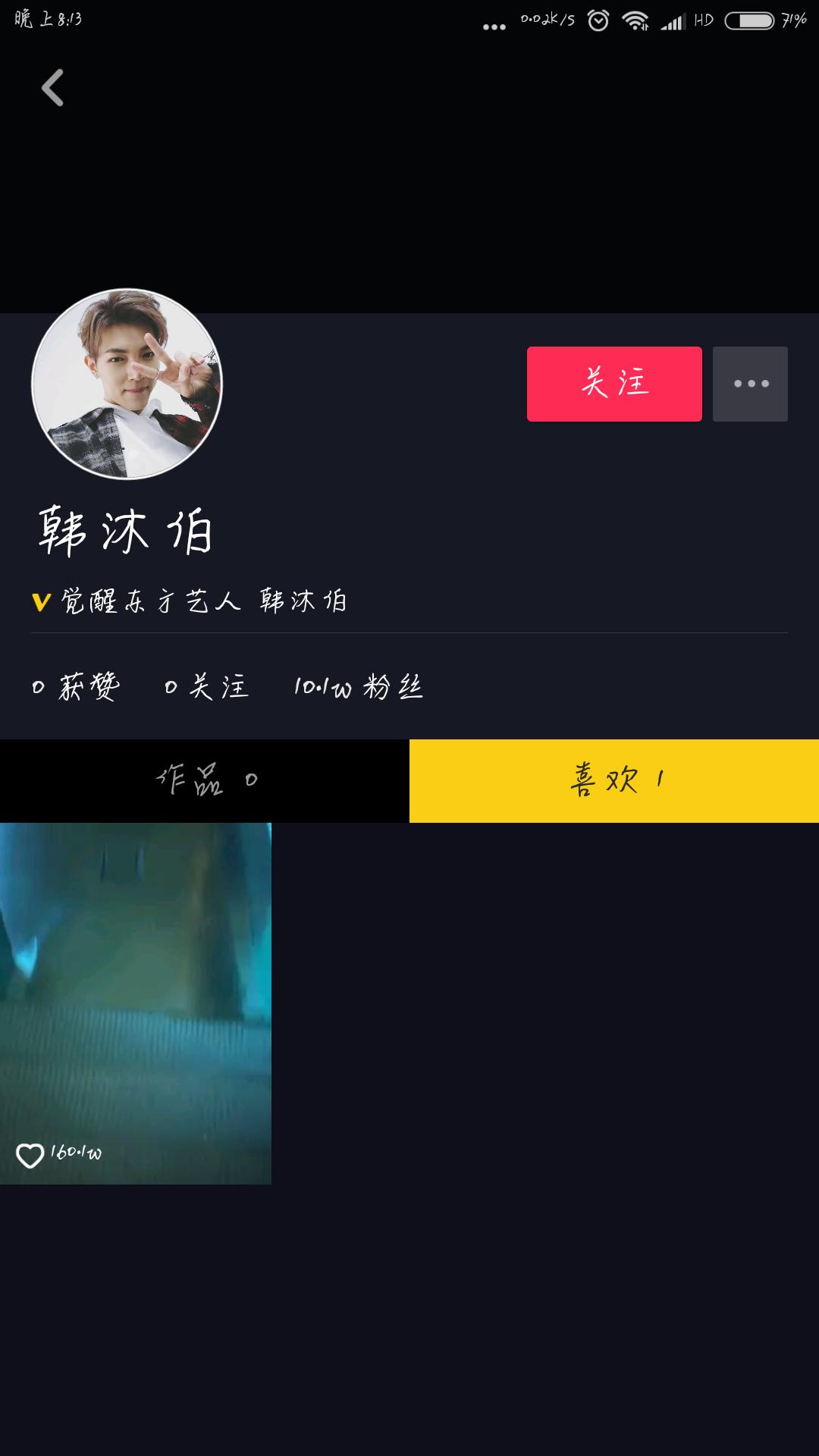Image resolution: width=819 pixels, height=1456 pixels.
Task: Select the 喜欢 1 tab
Action: point(614,780)
